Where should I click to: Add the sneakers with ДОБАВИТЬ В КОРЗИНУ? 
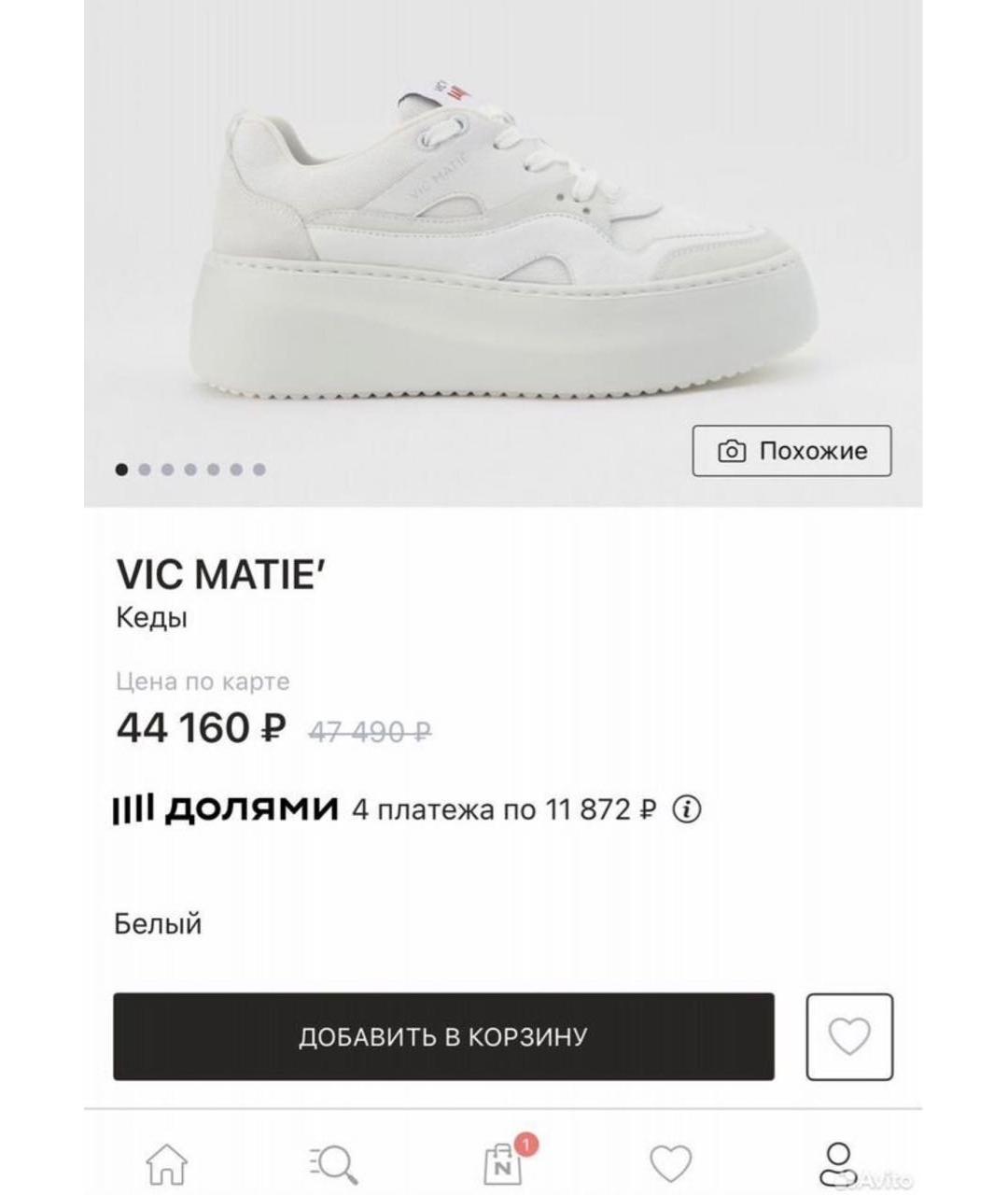pos(443,1036)
